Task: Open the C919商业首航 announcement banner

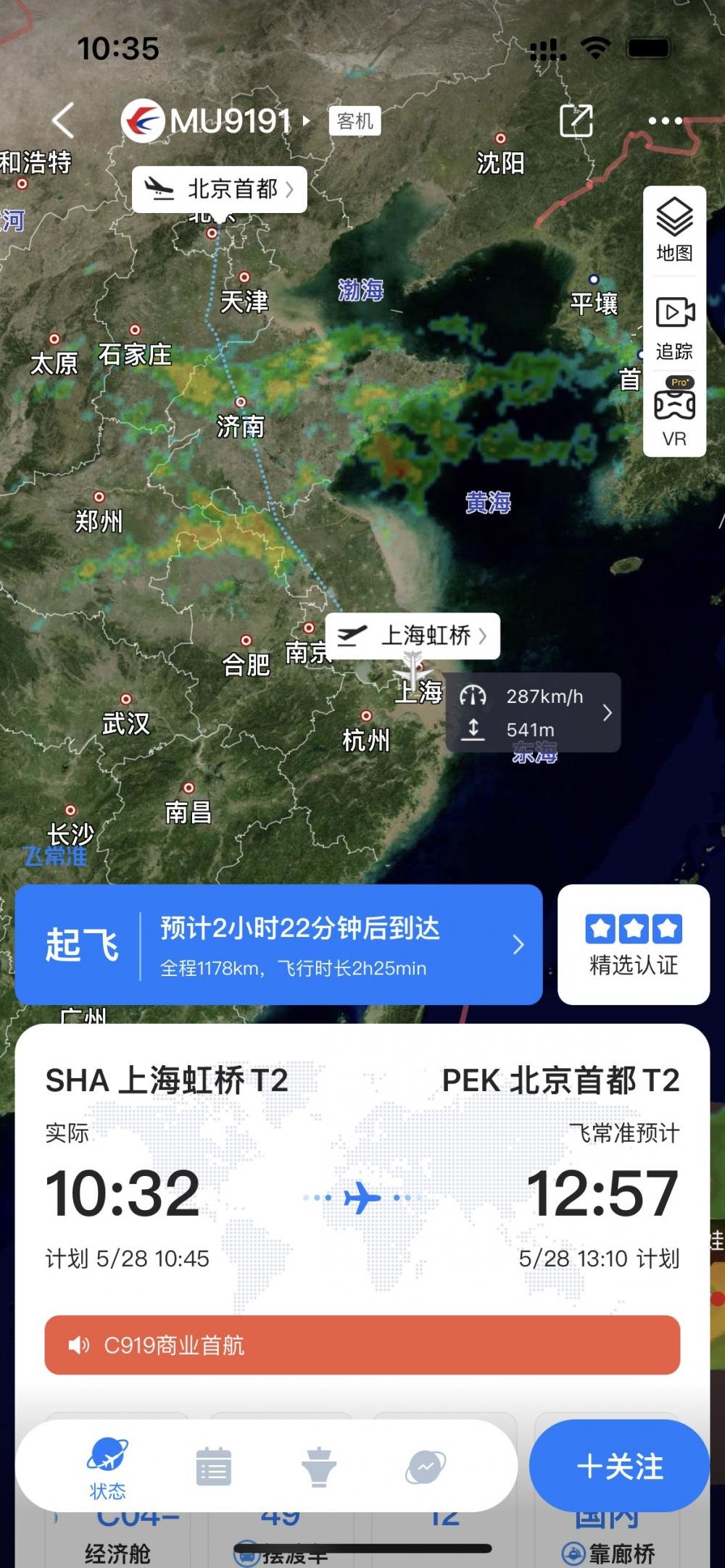Action: 362,1346
